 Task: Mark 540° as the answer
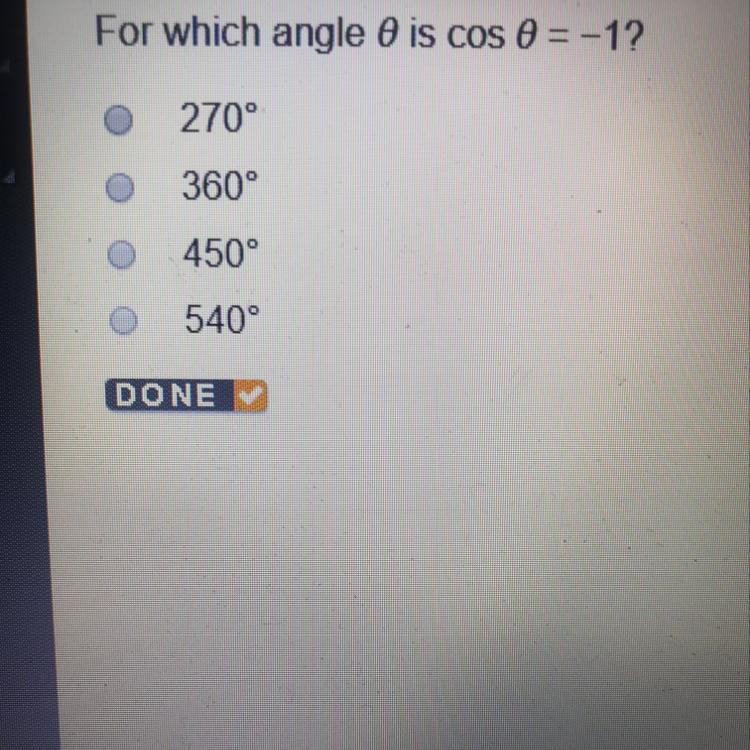tap(121, 321)
